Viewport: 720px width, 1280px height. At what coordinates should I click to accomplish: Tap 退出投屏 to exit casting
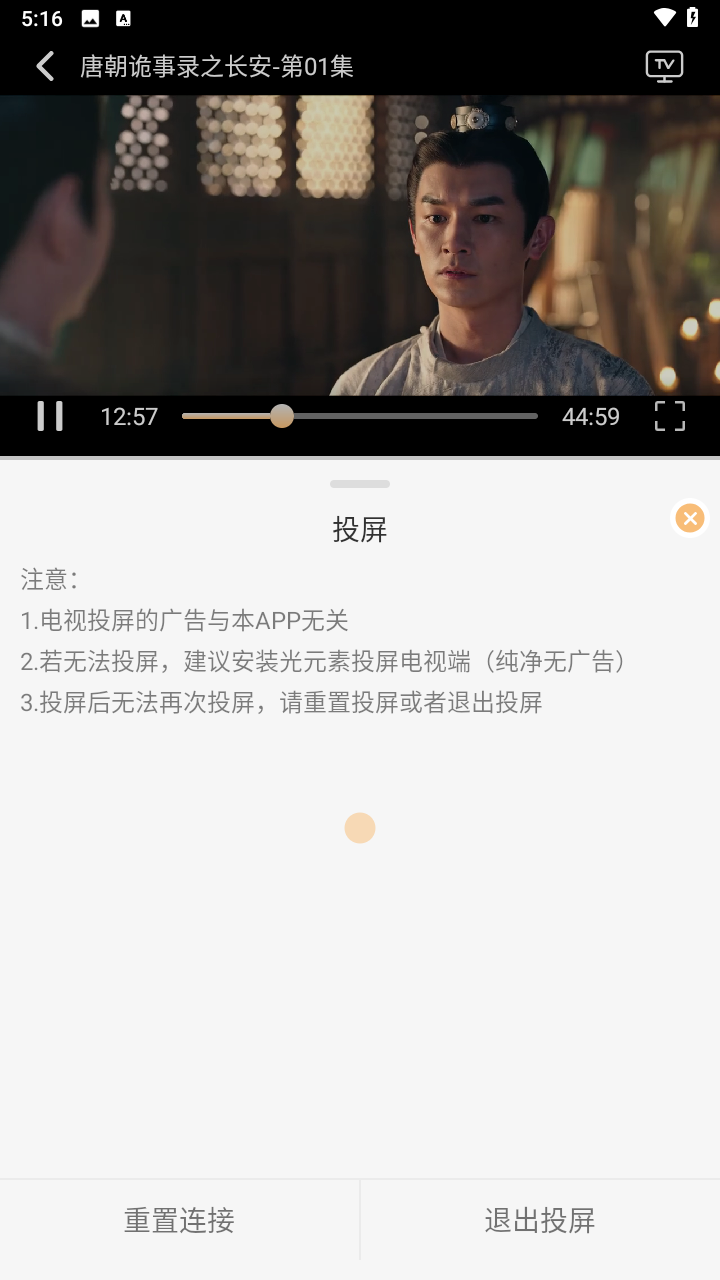(540, 1220)
